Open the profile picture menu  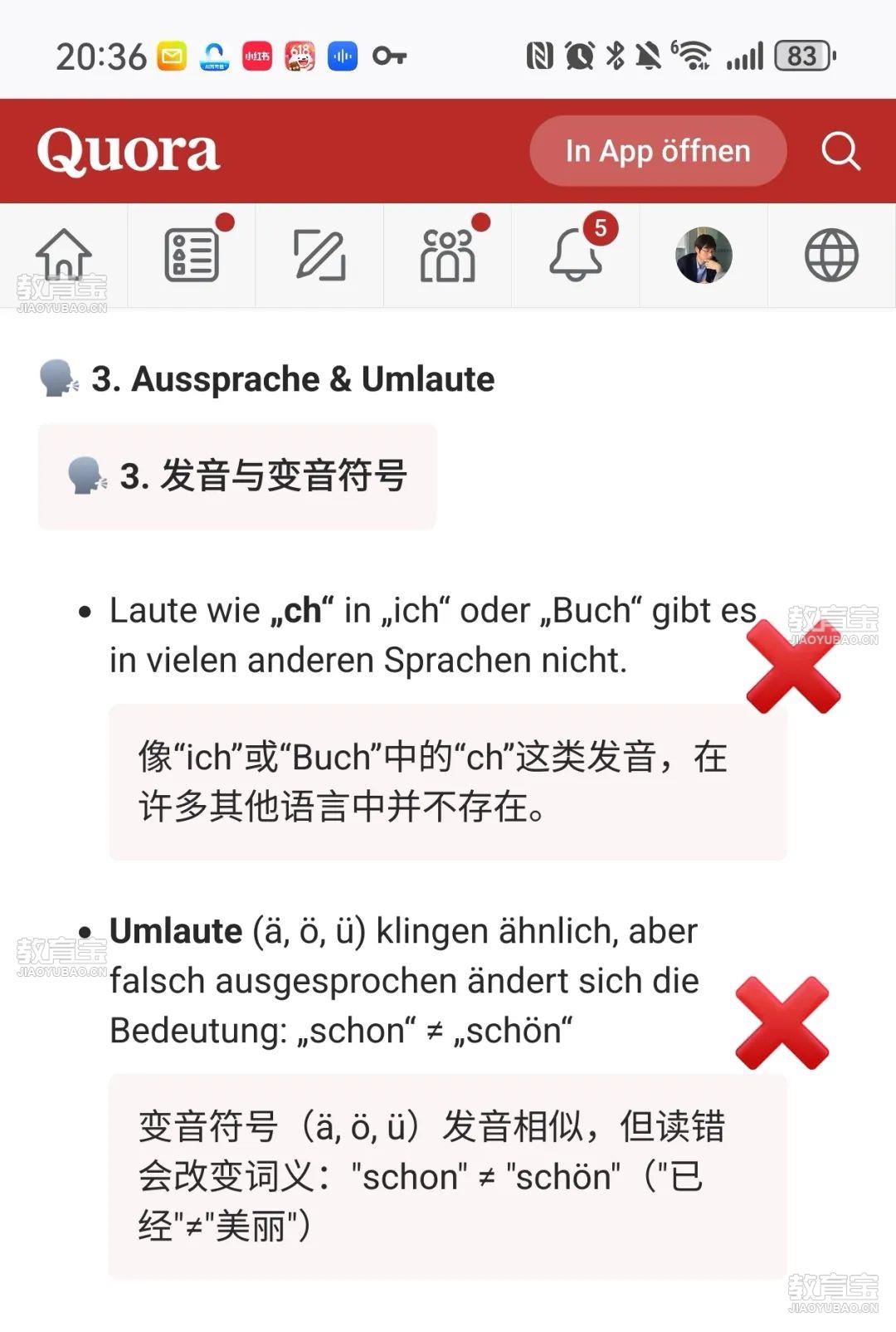704,256
